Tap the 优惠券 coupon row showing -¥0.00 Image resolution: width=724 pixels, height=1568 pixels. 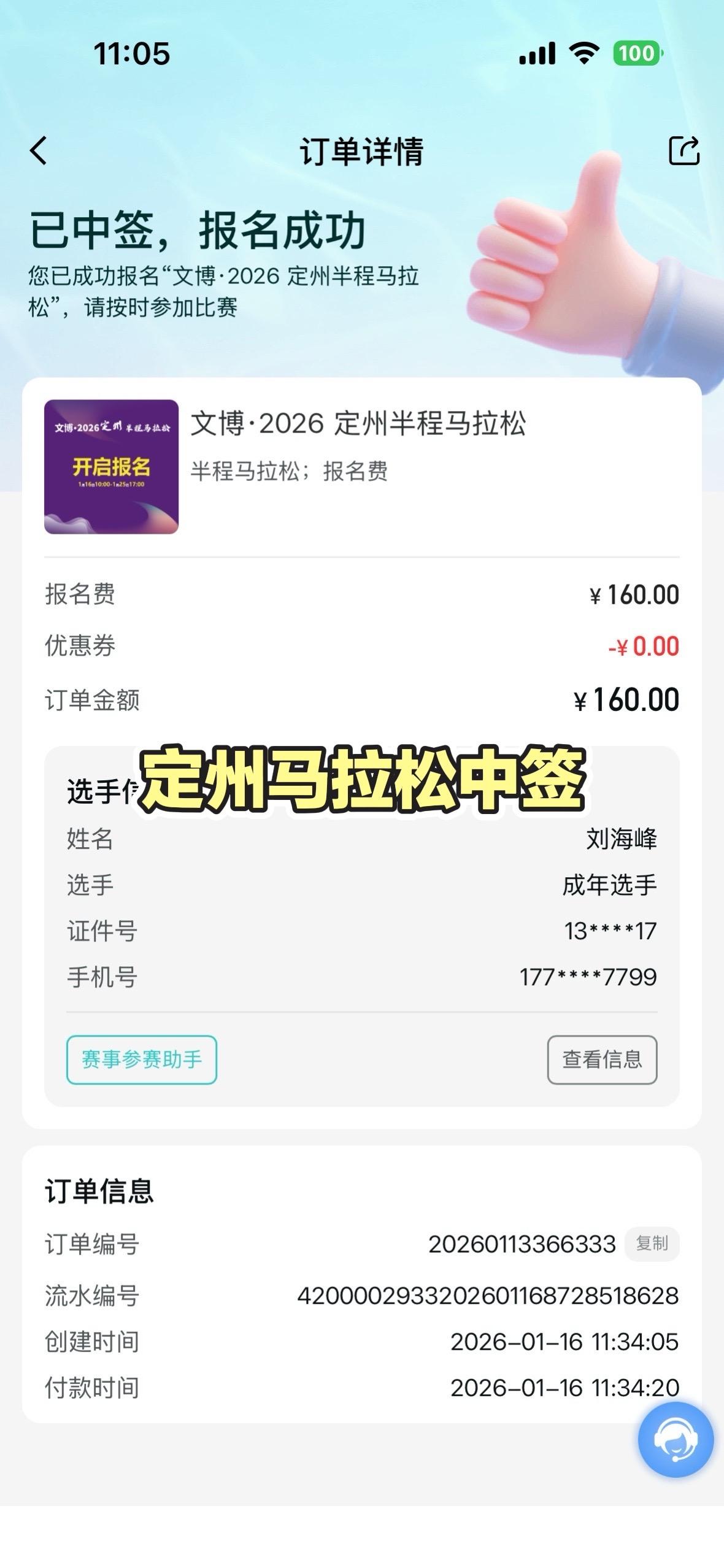362,644
